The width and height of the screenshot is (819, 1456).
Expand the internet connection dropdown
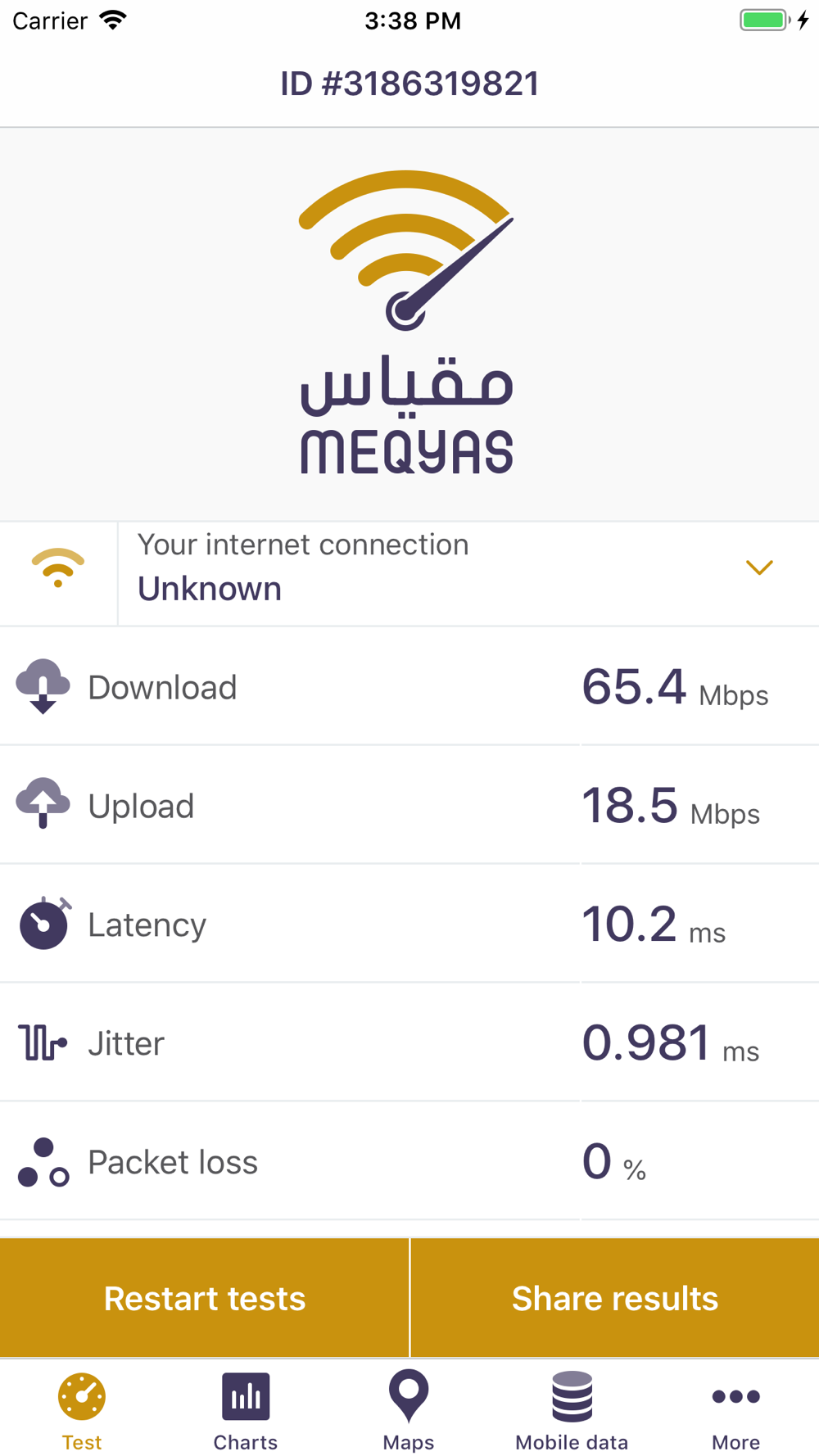(x=759, y=567)
